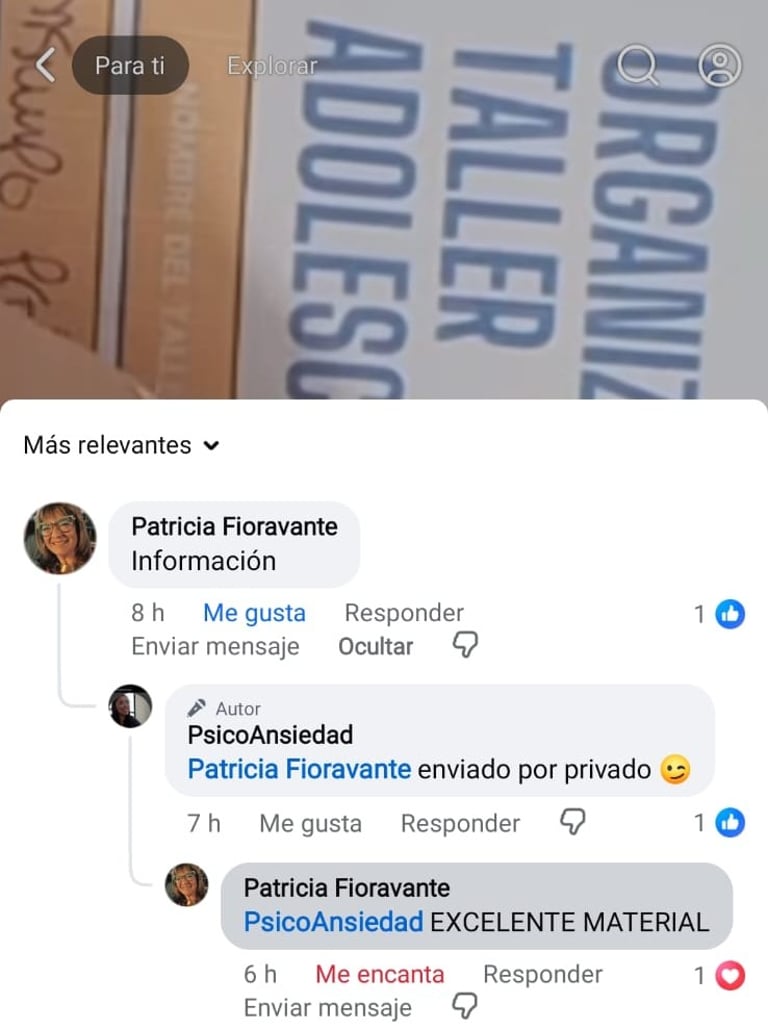The height and width of the screenshot is (1030, 768).
Task: Switch to the Explorar tab
Action: coord(271,66)
